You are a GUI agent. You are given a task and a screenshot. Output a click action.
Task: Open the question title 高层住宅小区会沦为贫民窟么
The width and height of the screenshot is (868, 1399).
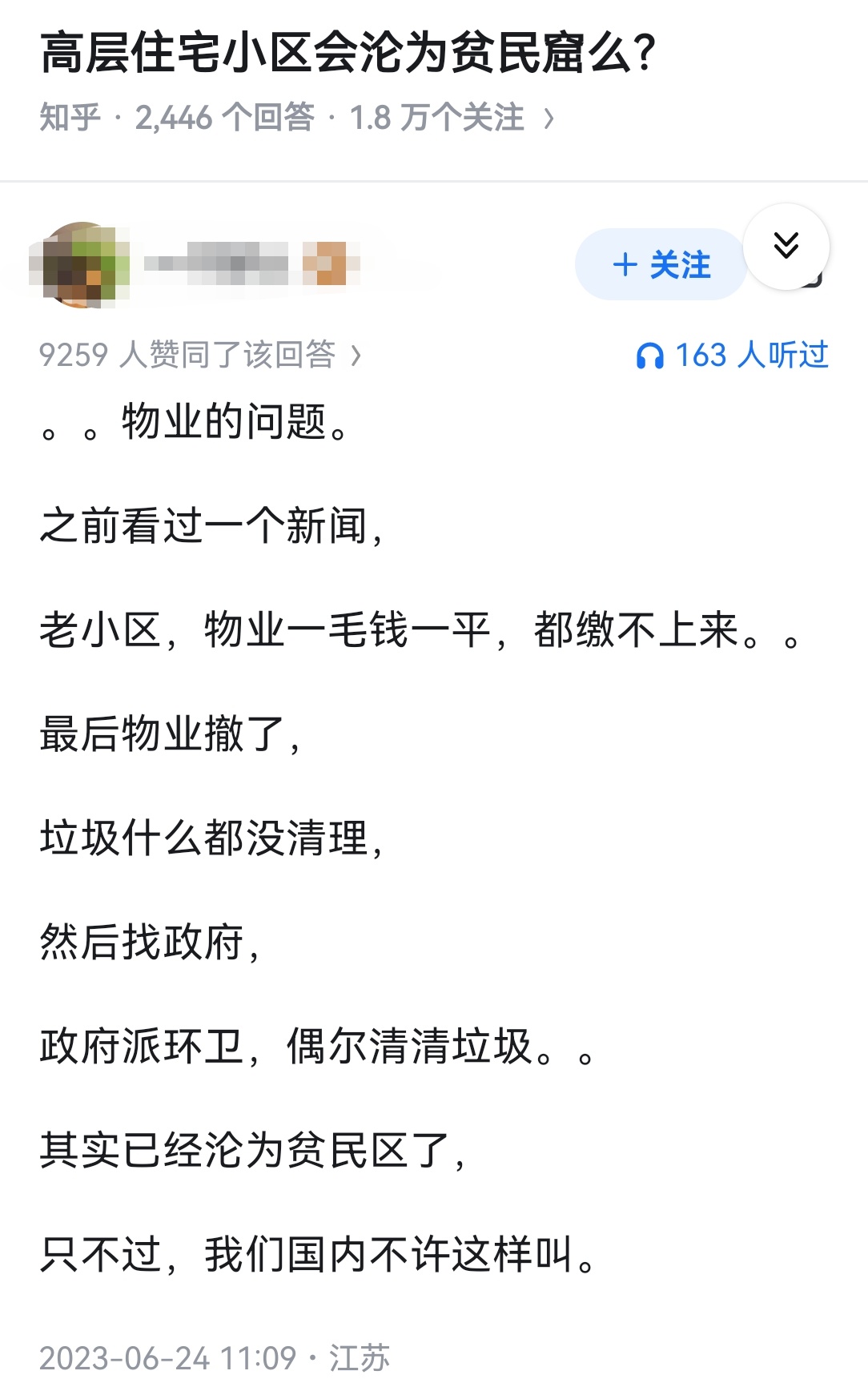click(x=348, y=50)
